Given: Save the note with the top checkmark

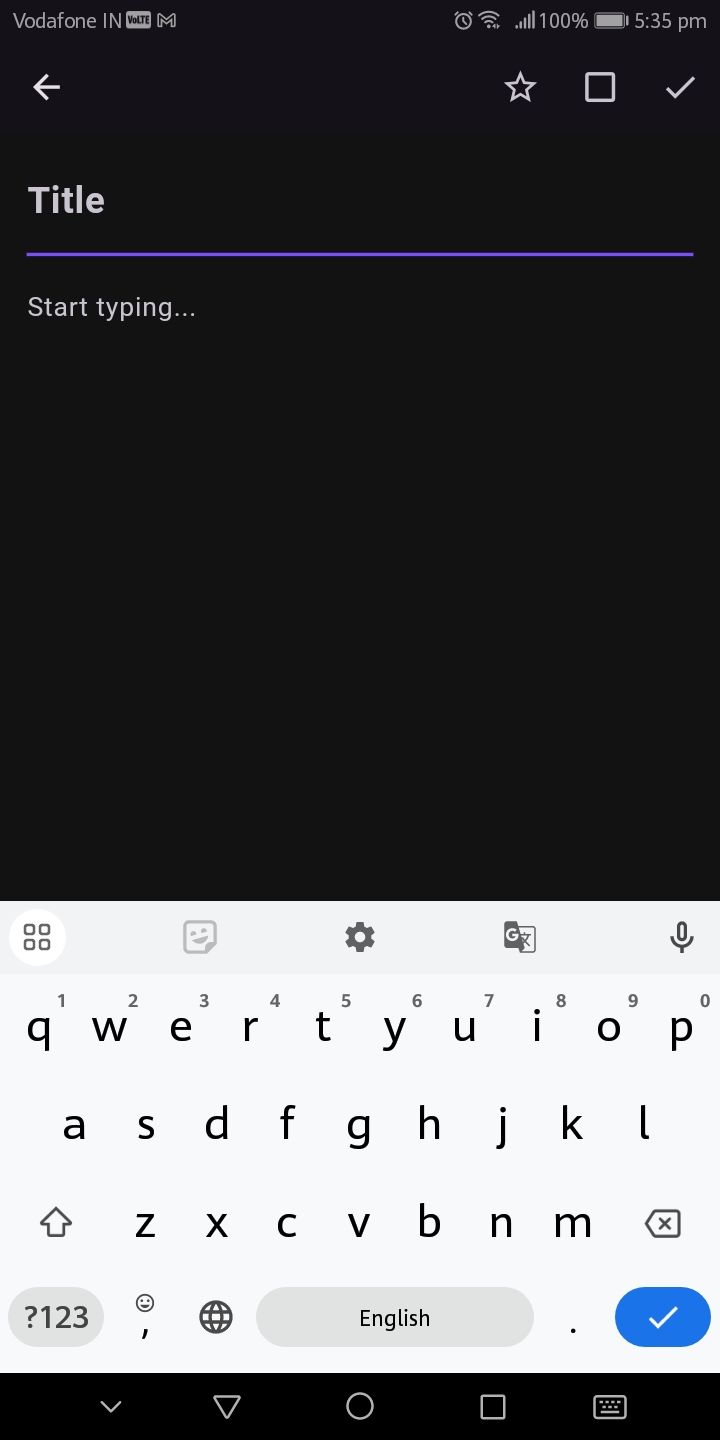Looking at the screenshot, I should click(x=680, y=88).
